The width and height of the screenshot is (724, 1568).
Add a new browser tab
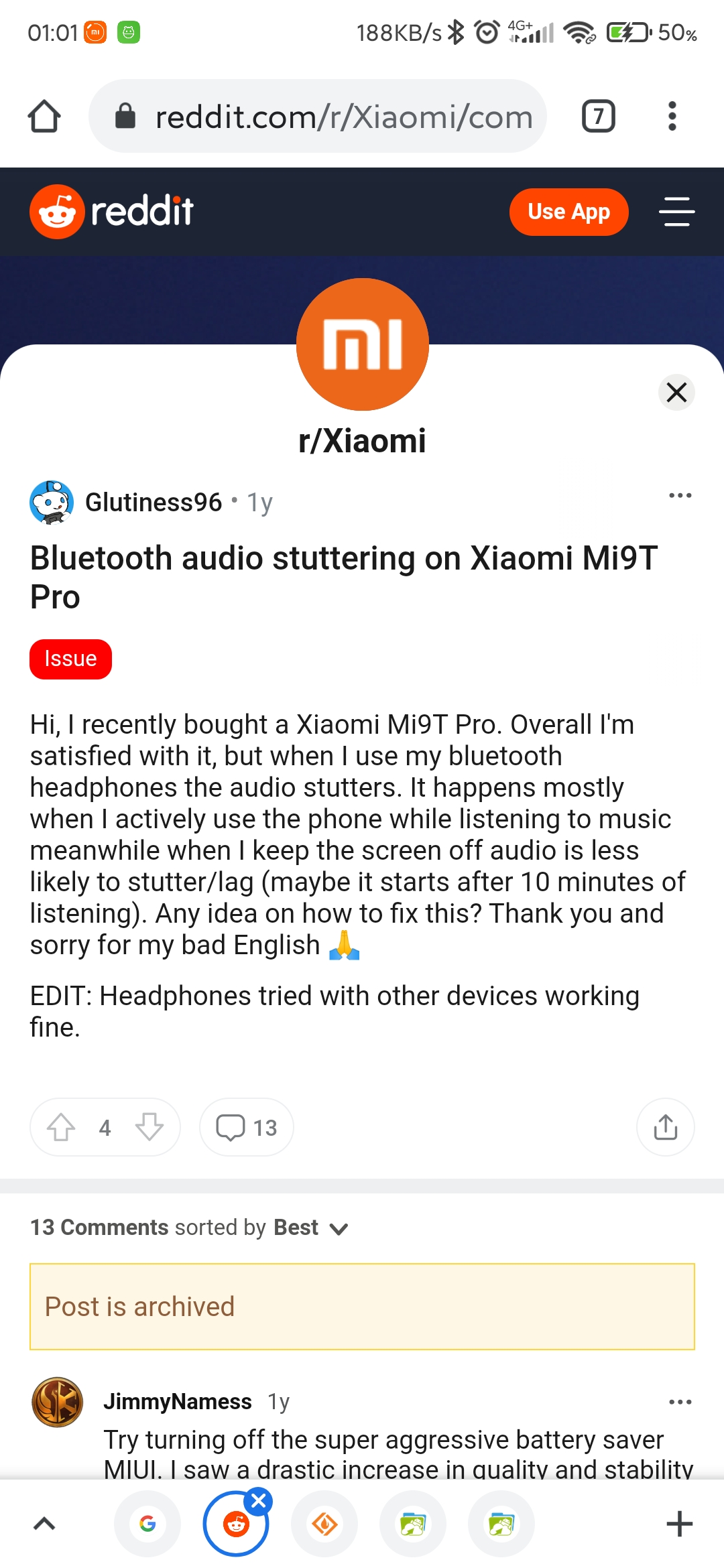679,1524
